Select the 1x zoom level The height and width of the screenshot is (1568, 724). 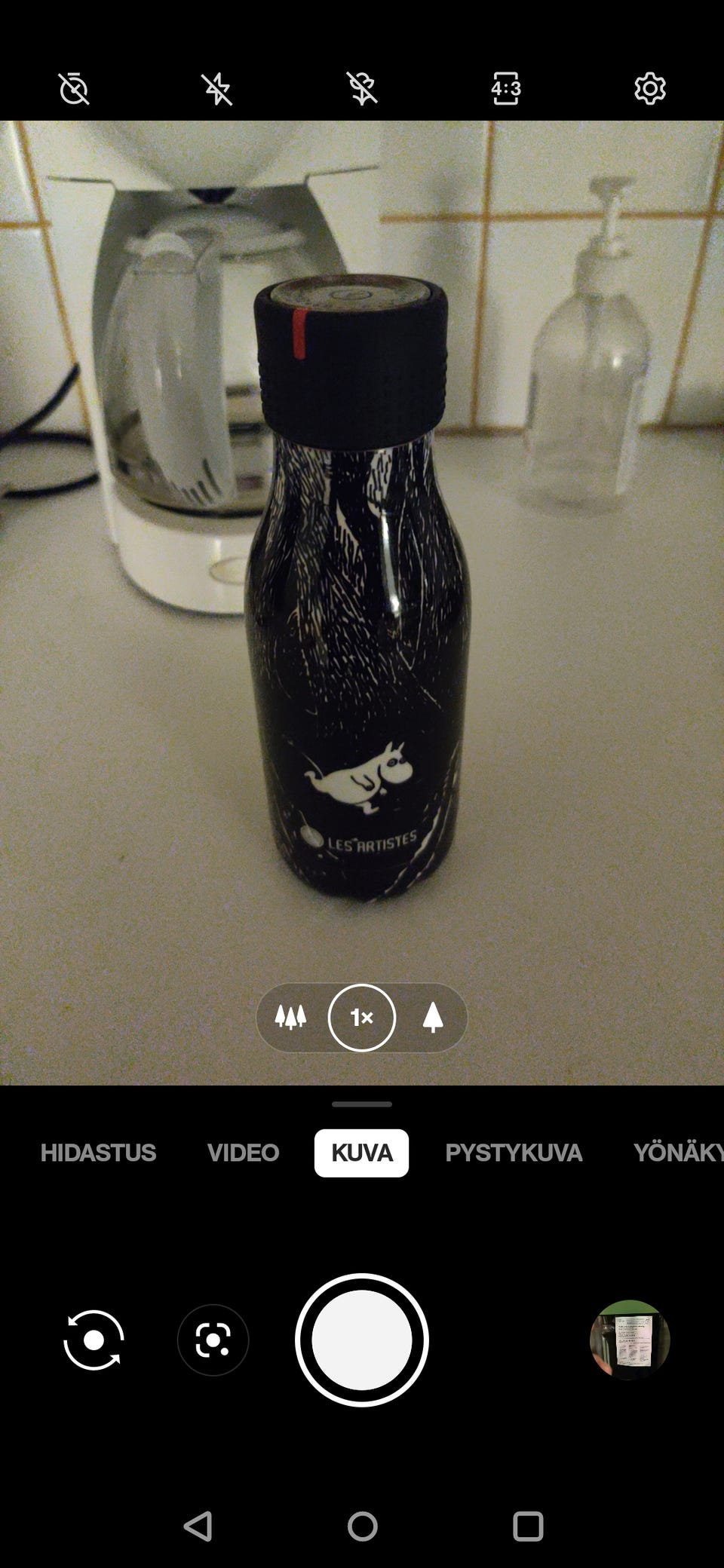tap(362, 1018)
